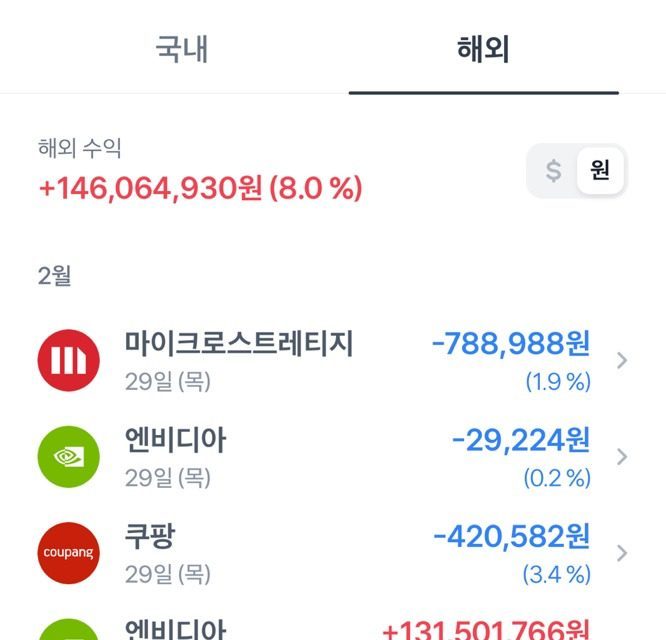This screenshot has width=666, height=640.
Task: Select the 해외 tab
Action: coord(483,49)
